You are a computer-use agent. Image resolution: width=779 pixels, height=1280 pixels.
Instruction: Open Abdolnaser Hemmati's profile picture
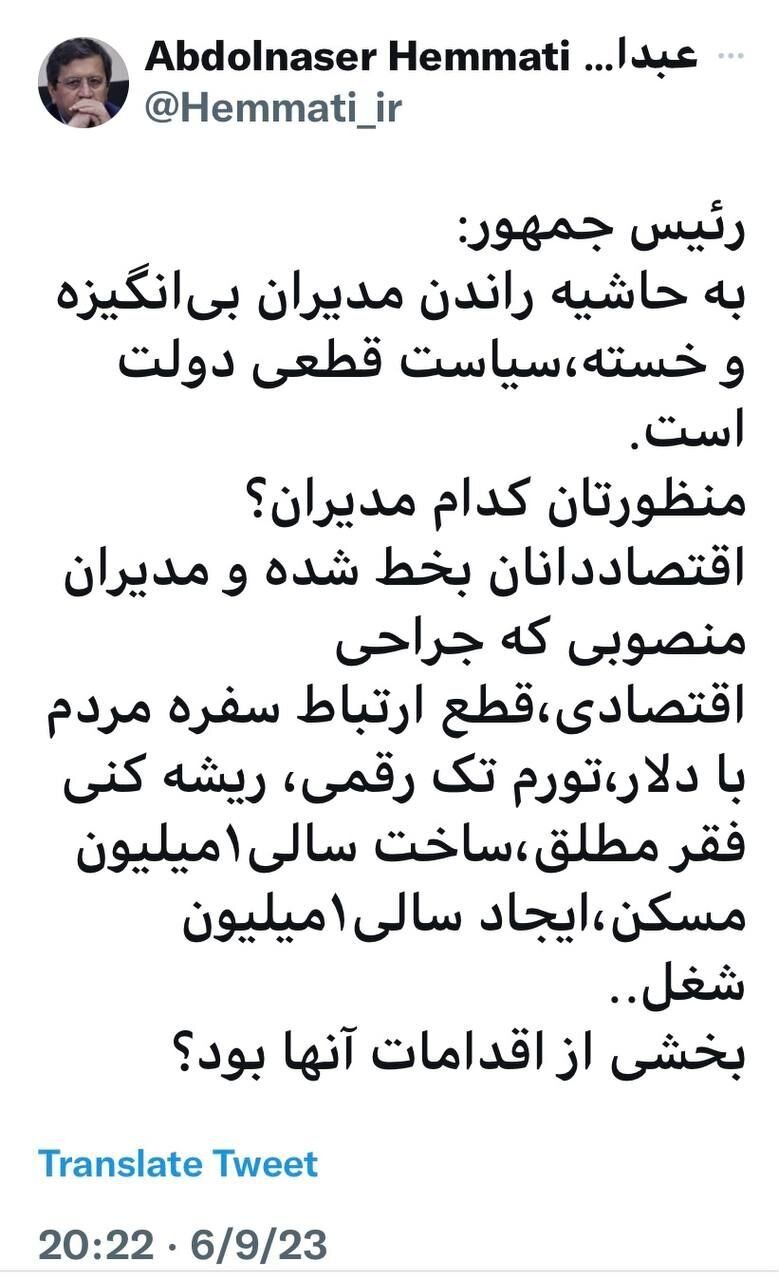(83, 82)
